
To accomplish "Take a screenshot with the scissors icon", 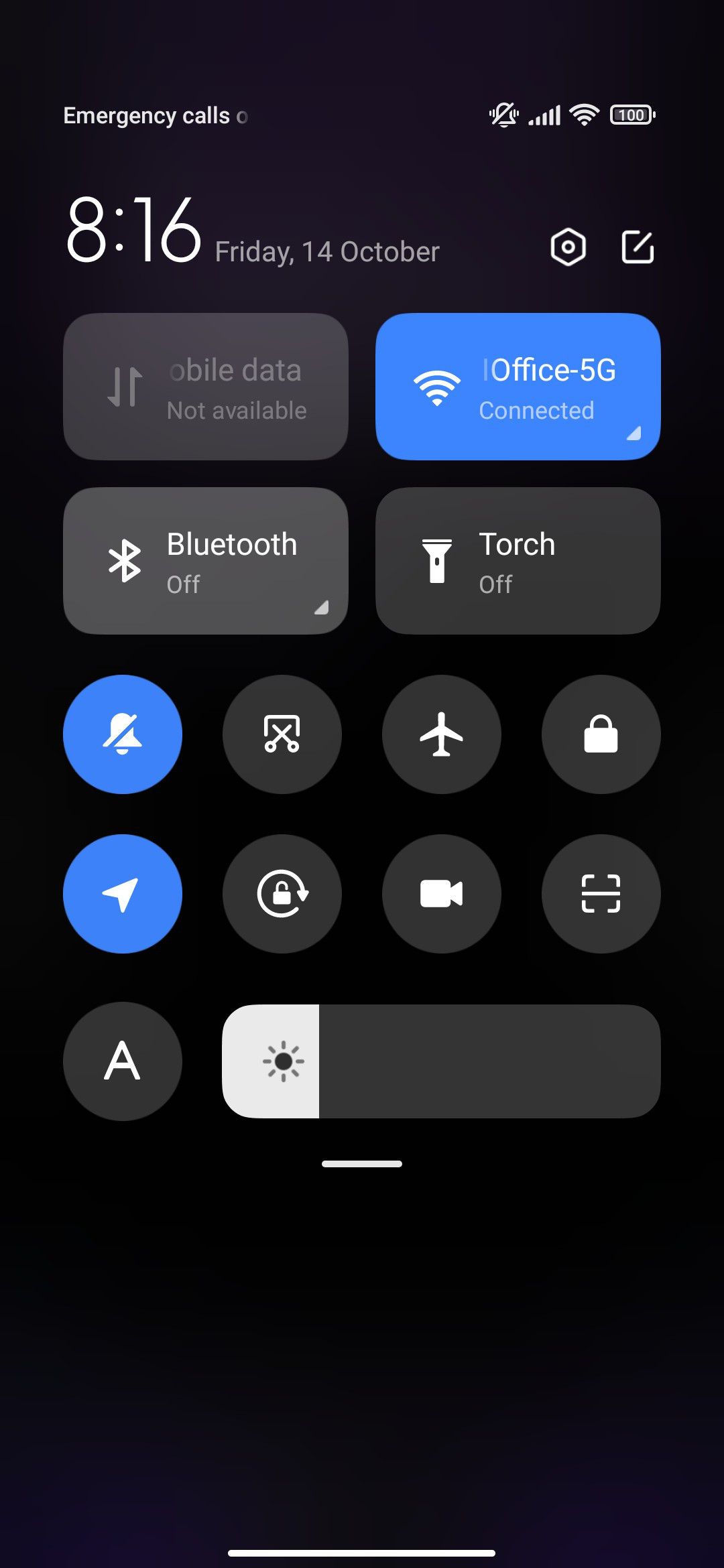I will (x=282, y=734).
